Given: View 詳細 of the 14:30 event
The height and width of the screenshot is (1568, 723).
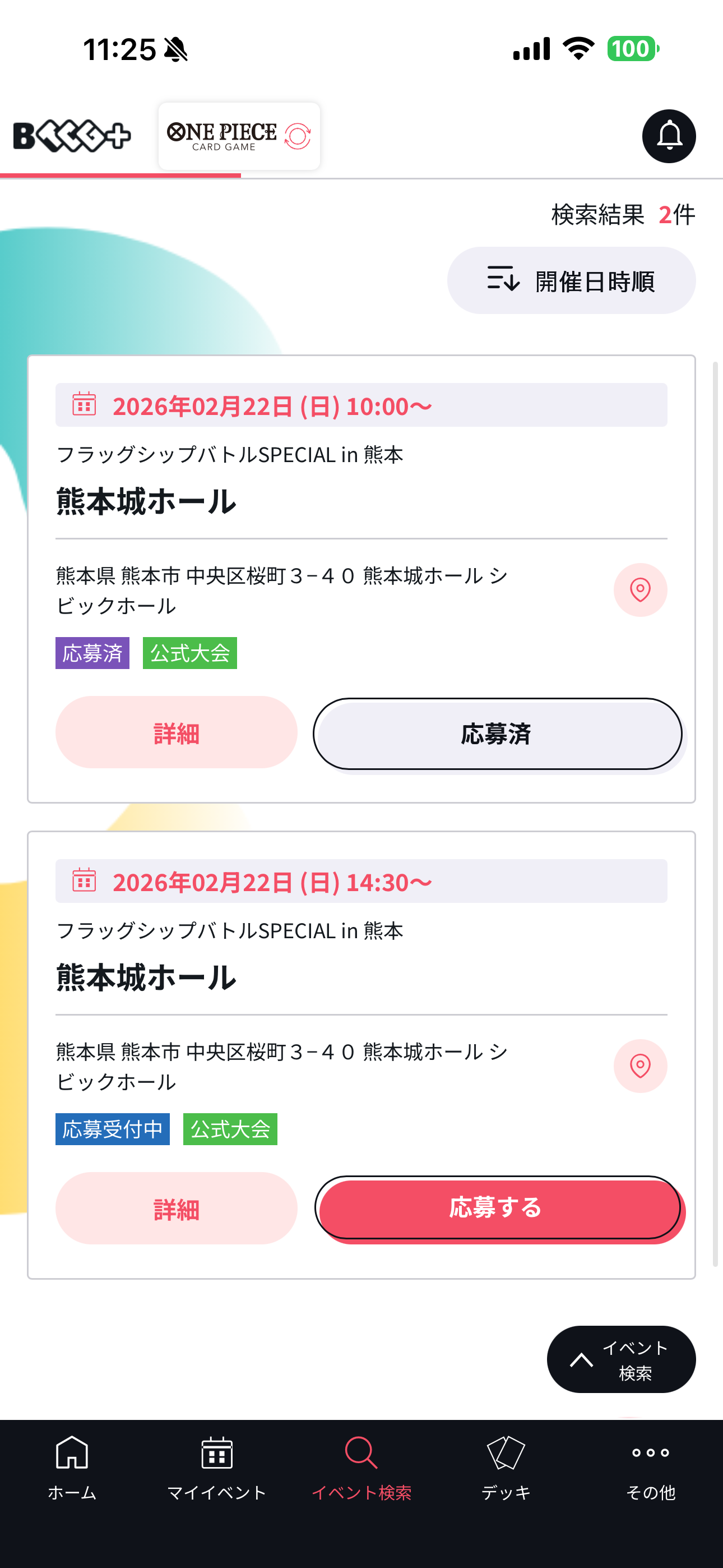Looking at the screenshot, I should (177, 1209).
